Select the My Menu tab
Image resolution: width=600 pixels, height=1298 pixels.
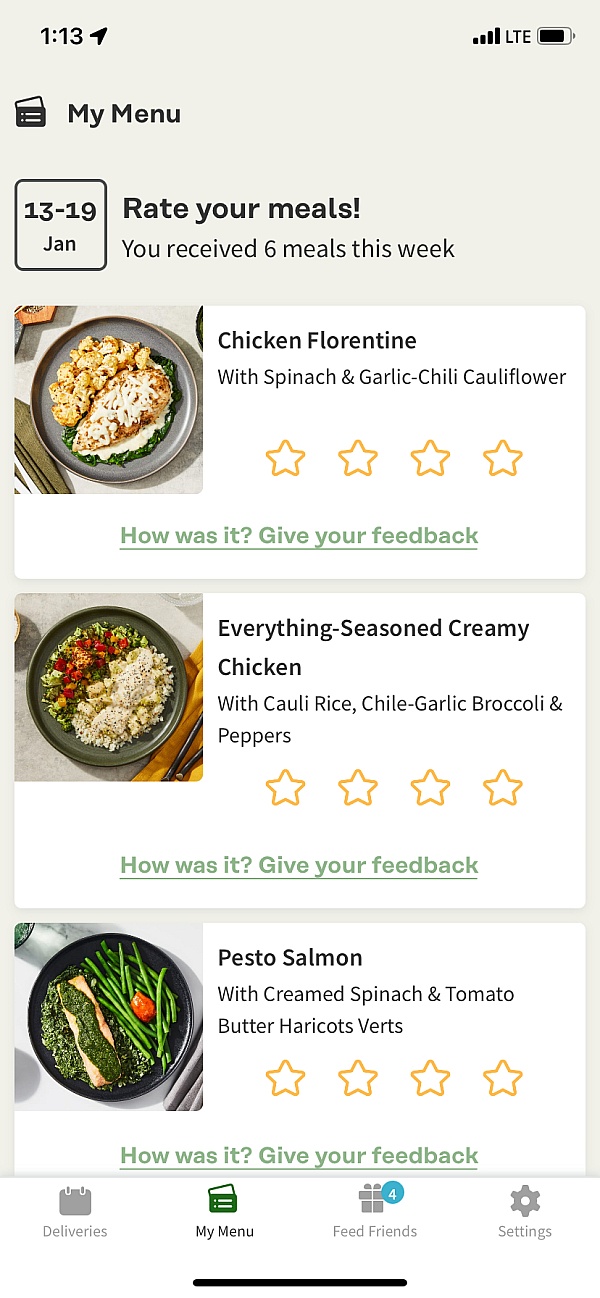[225, 1213]
